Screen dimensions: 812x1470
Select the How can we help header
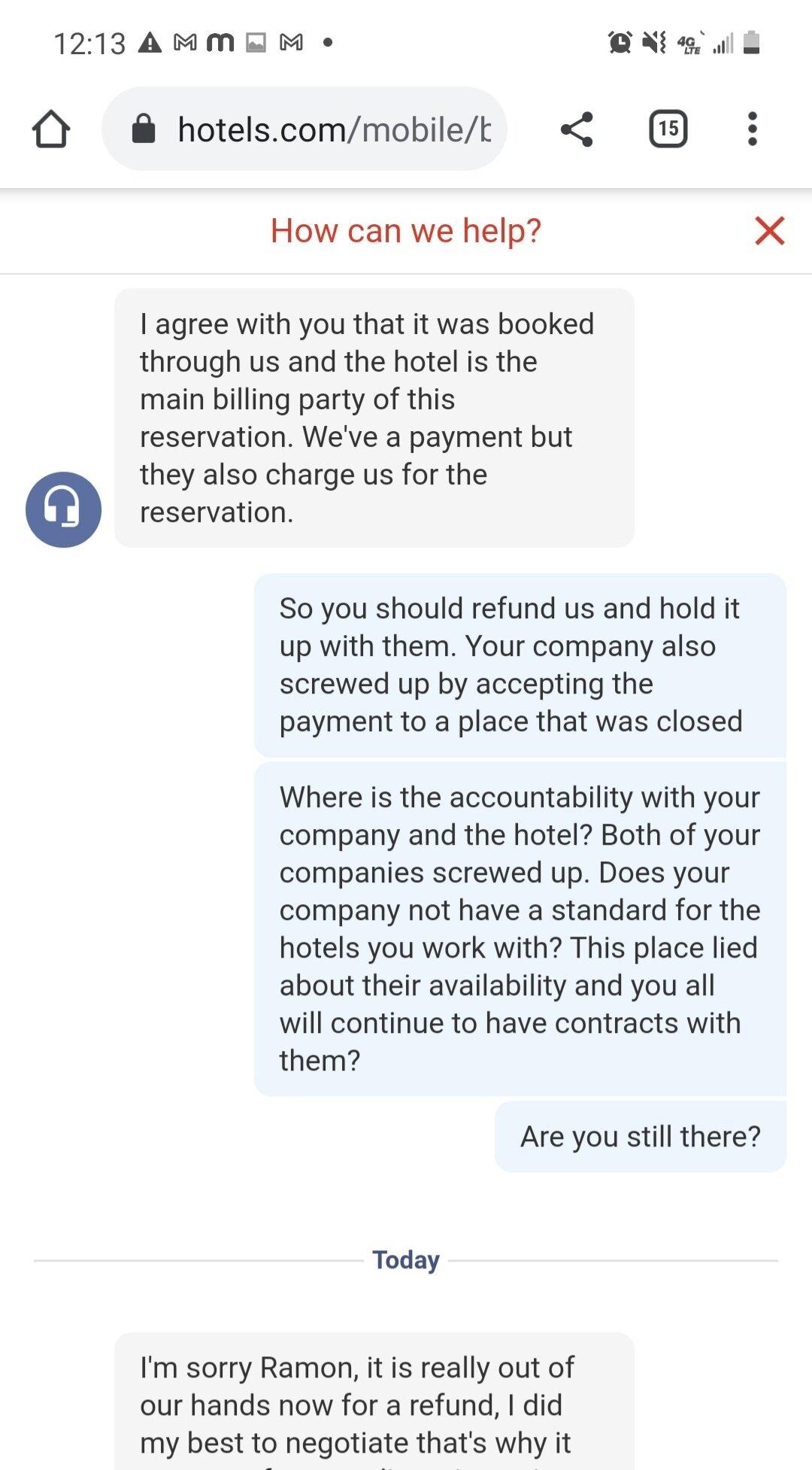click(x=405, y=230)
